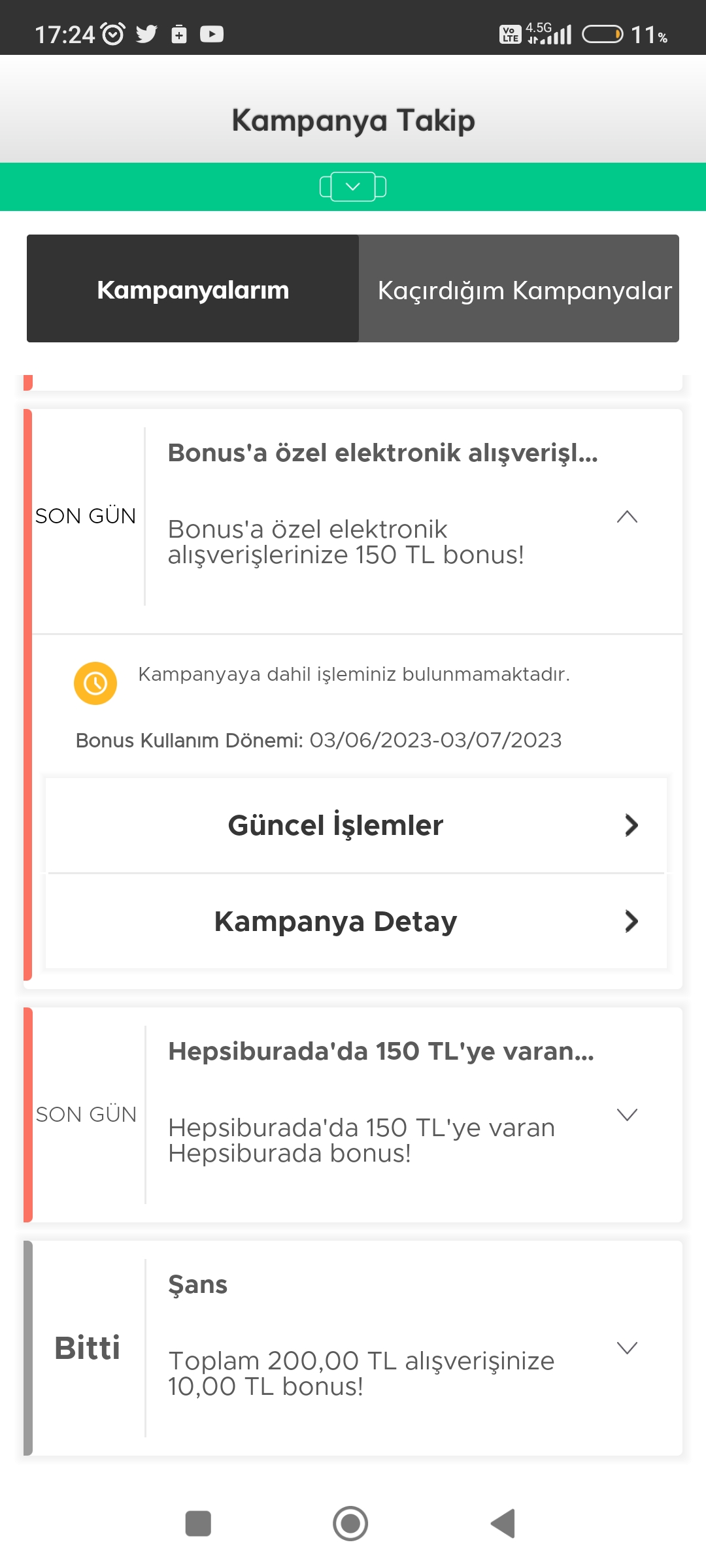Tap the card dropdown in green bar

click(x=353, y=187)
